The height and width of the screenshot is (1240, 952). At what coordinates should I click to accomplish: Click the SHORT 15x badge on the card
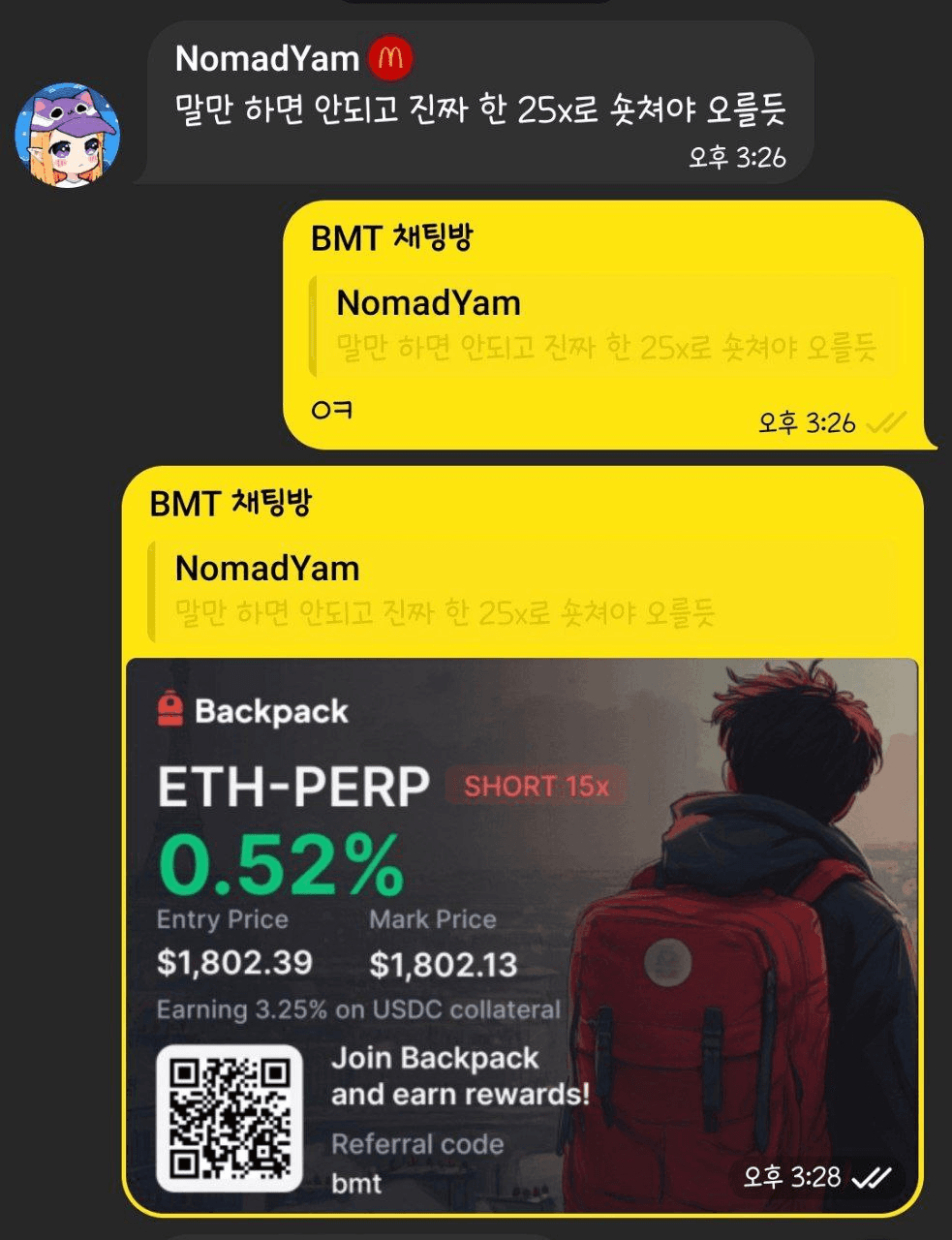[536, 786]
